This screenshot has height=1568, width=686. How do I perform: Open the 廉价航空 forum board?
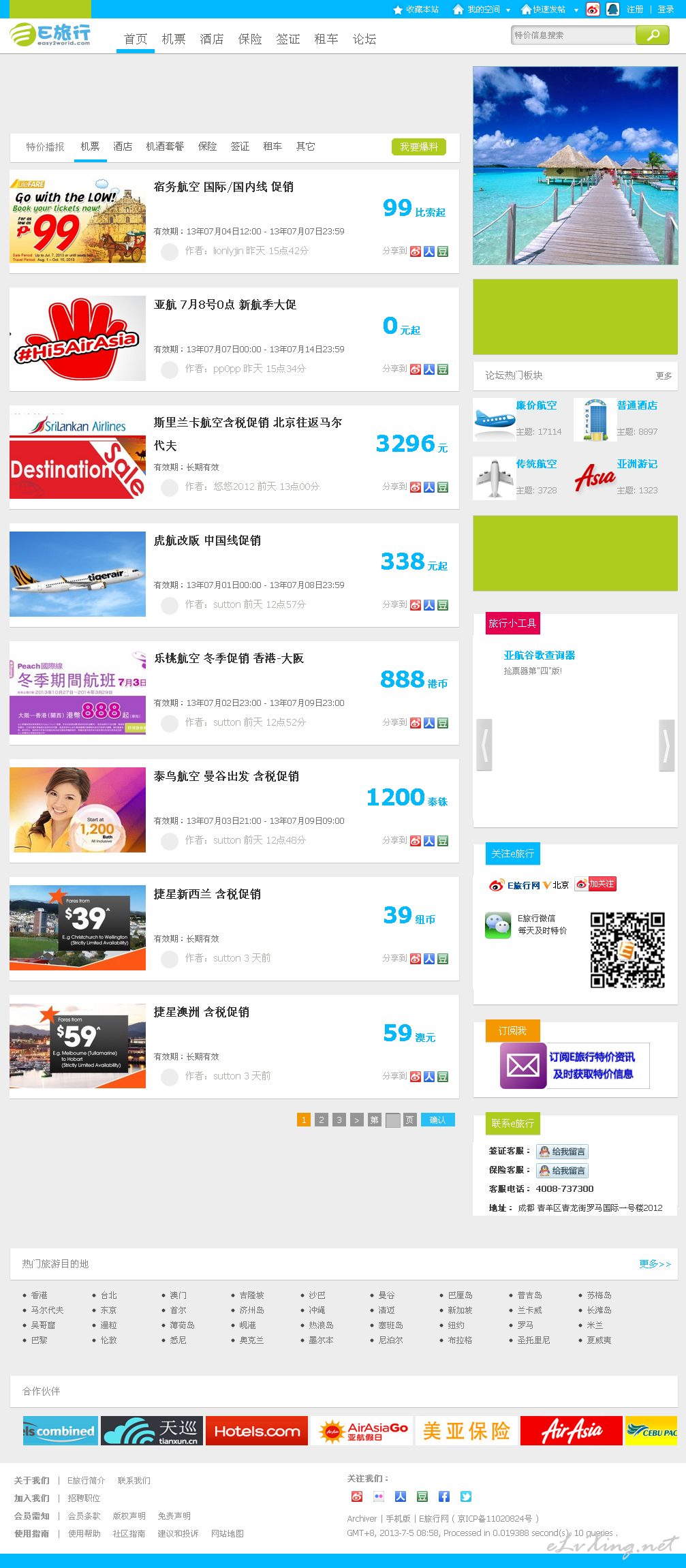click(x=536, y=405)
